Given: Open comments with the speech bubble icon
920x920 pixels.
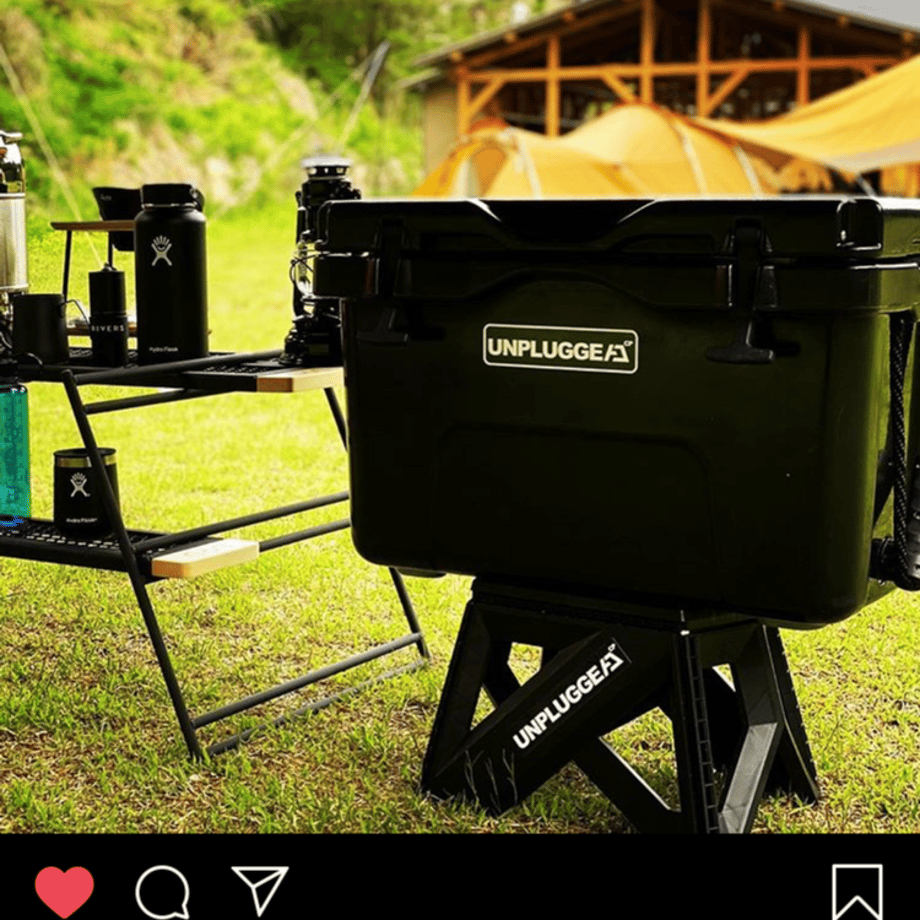Looking at the screenshot, I should [162, 891].
